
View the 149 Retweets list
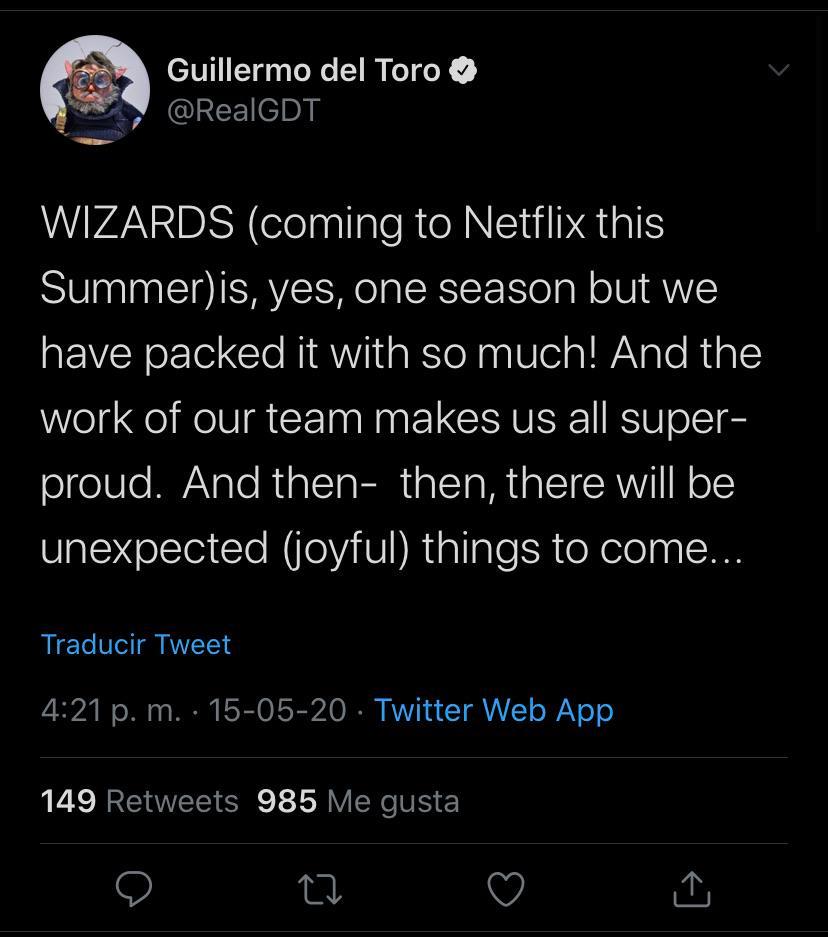coord(140,801)
